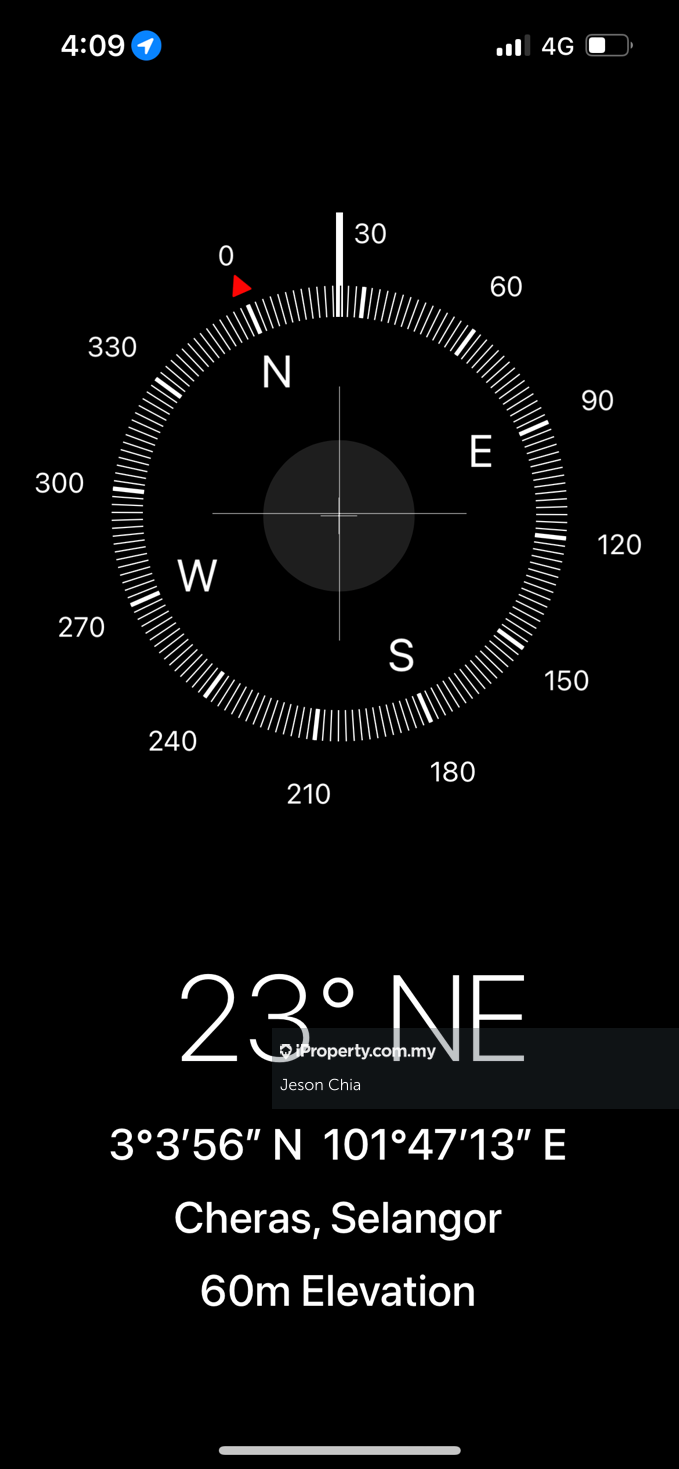Tap the compass dial to lock the bearing
The width and height of the screenshot is (679, 1469).
[339, 514]
